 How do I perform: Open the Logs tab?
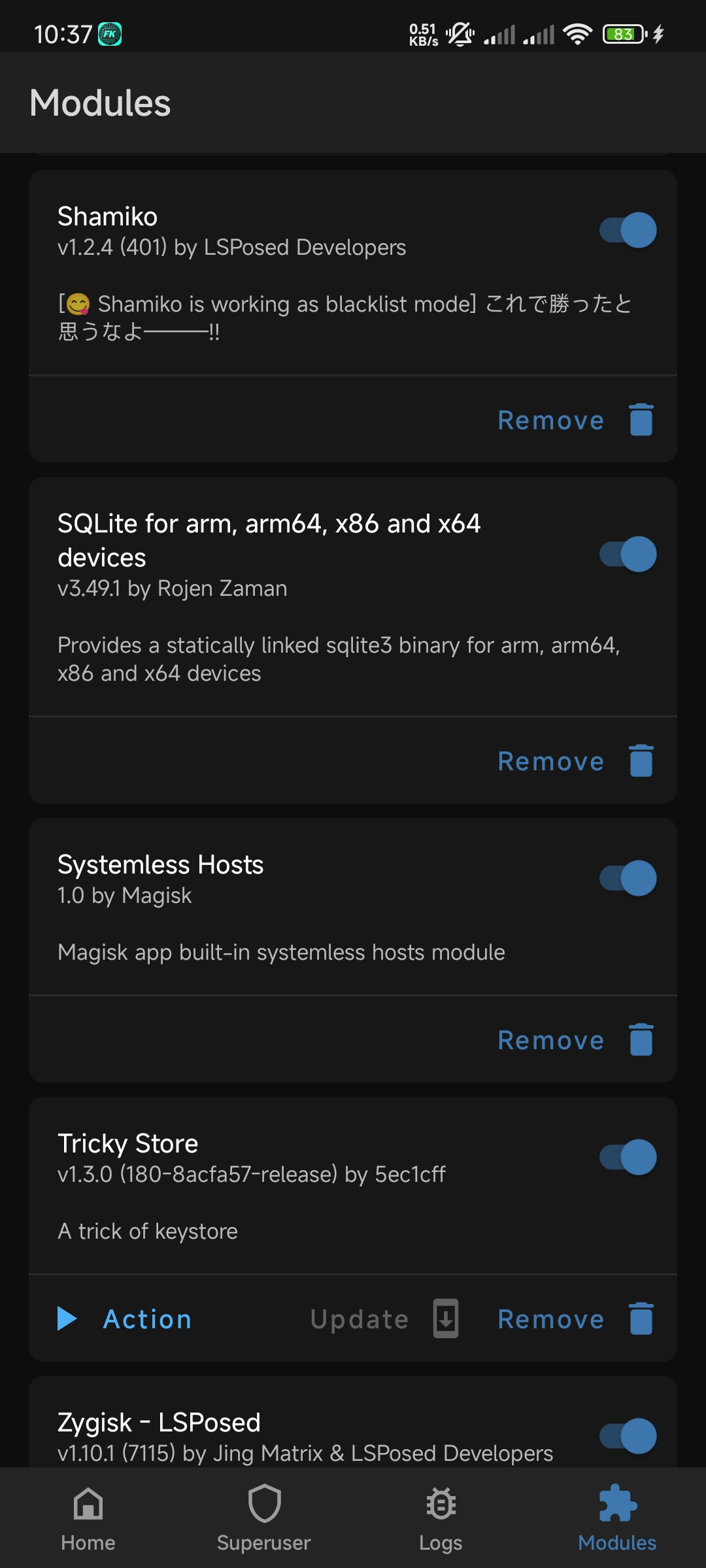click(x=441, y=1518)
